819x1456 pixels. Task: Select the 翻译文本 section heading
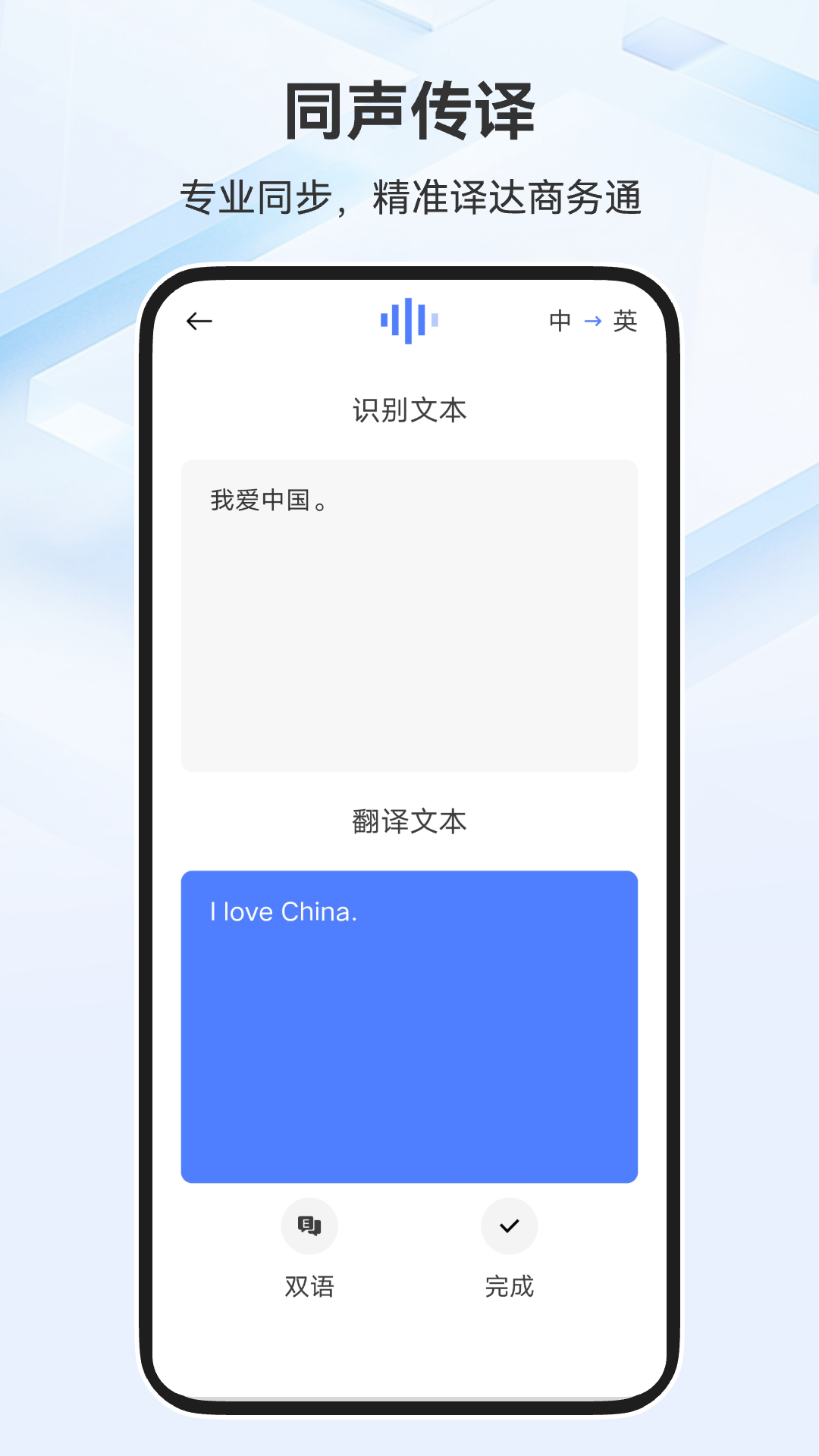point(409,822)
